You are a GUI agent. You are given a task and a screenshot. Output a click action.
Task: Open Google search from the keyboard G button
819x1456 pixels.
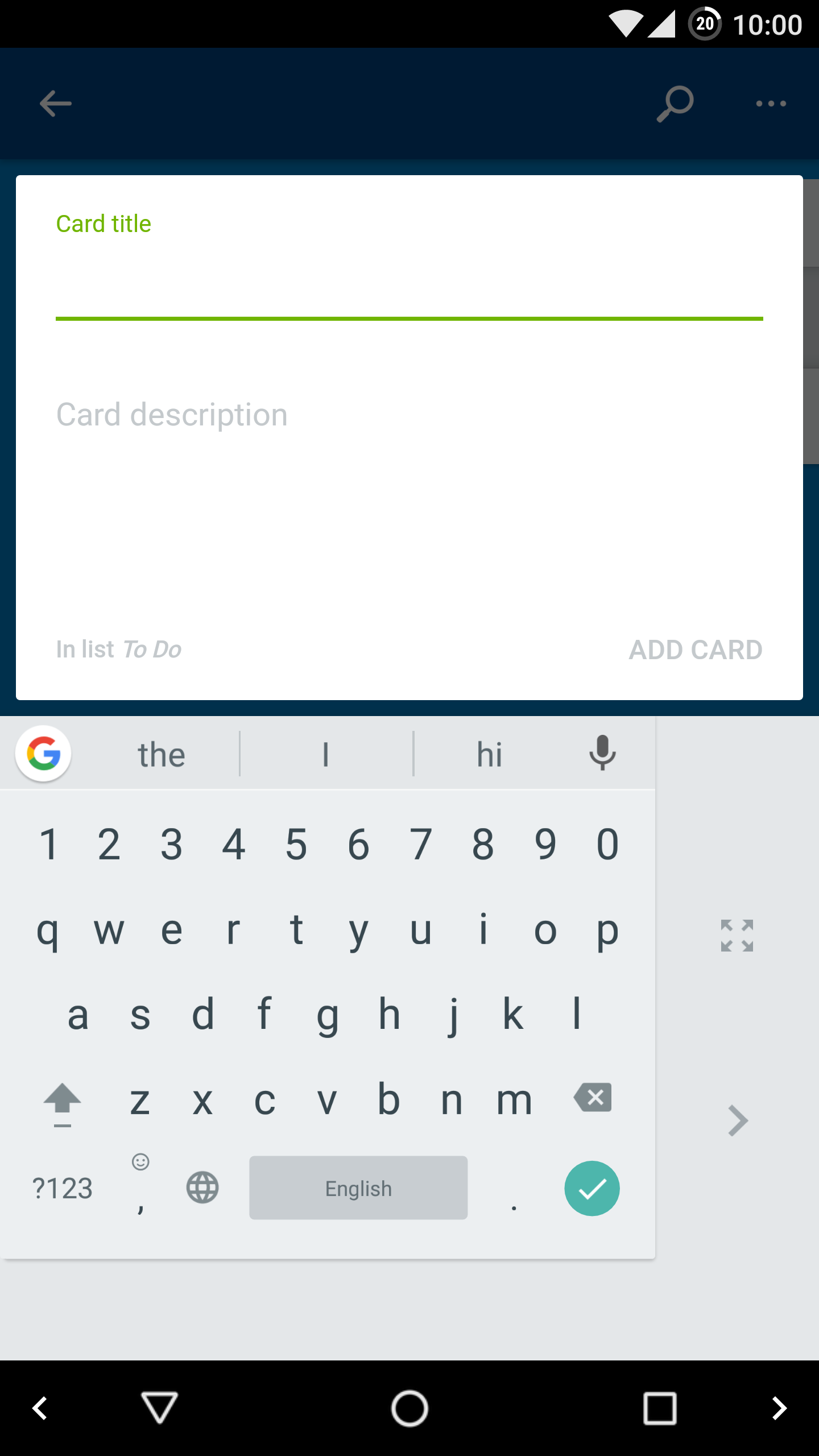point(44,754)
